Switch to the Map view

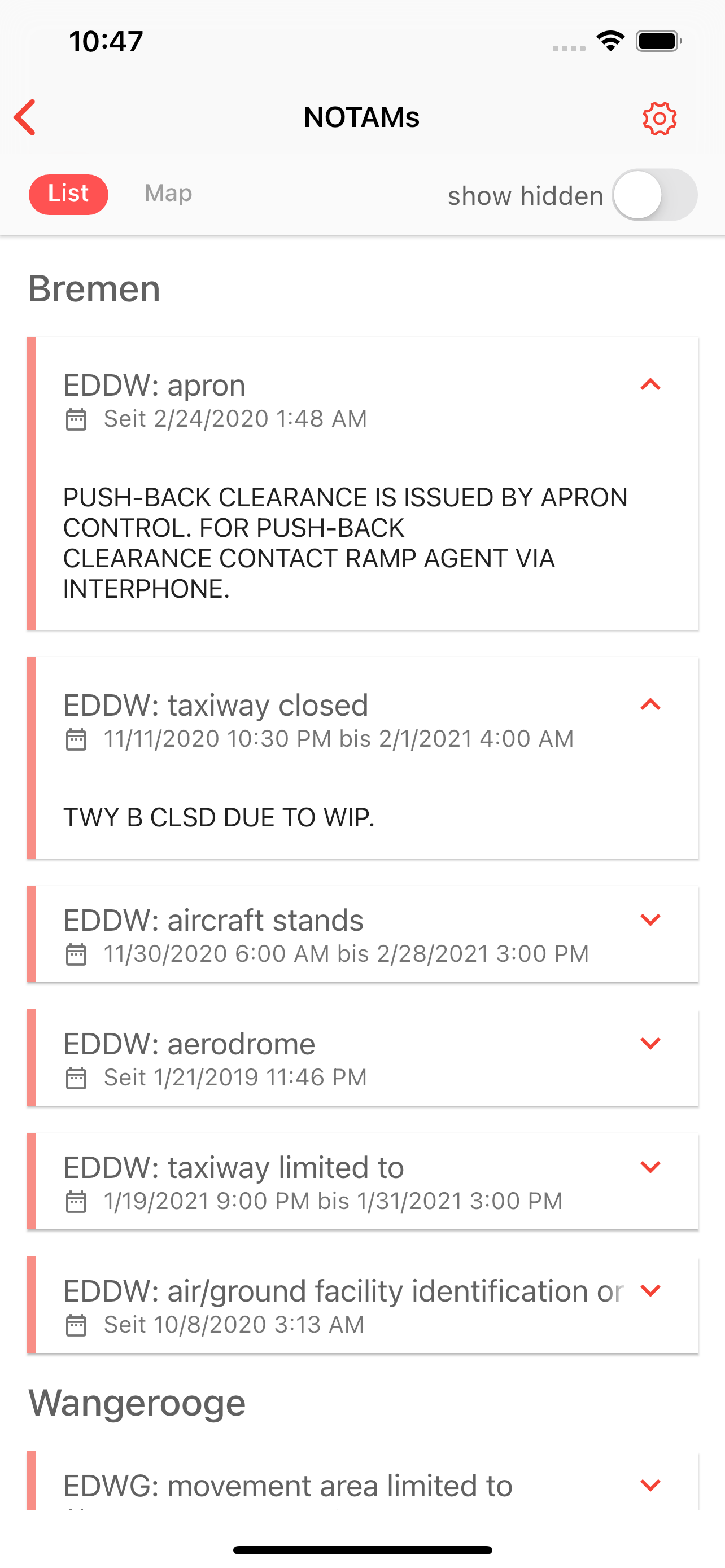coord(167,193)
